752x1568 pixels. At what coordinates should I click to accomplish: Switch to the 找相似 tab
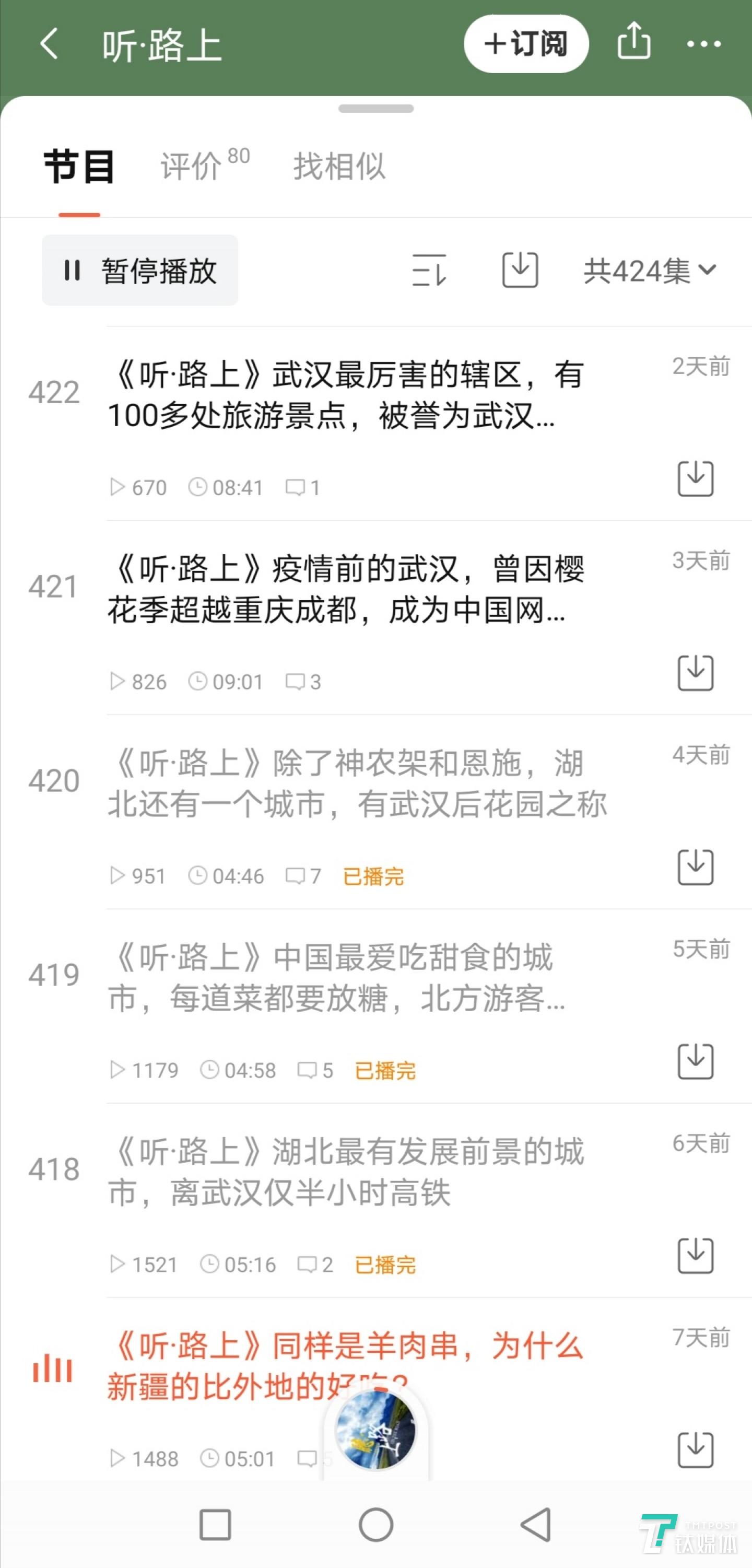(339, 166)
